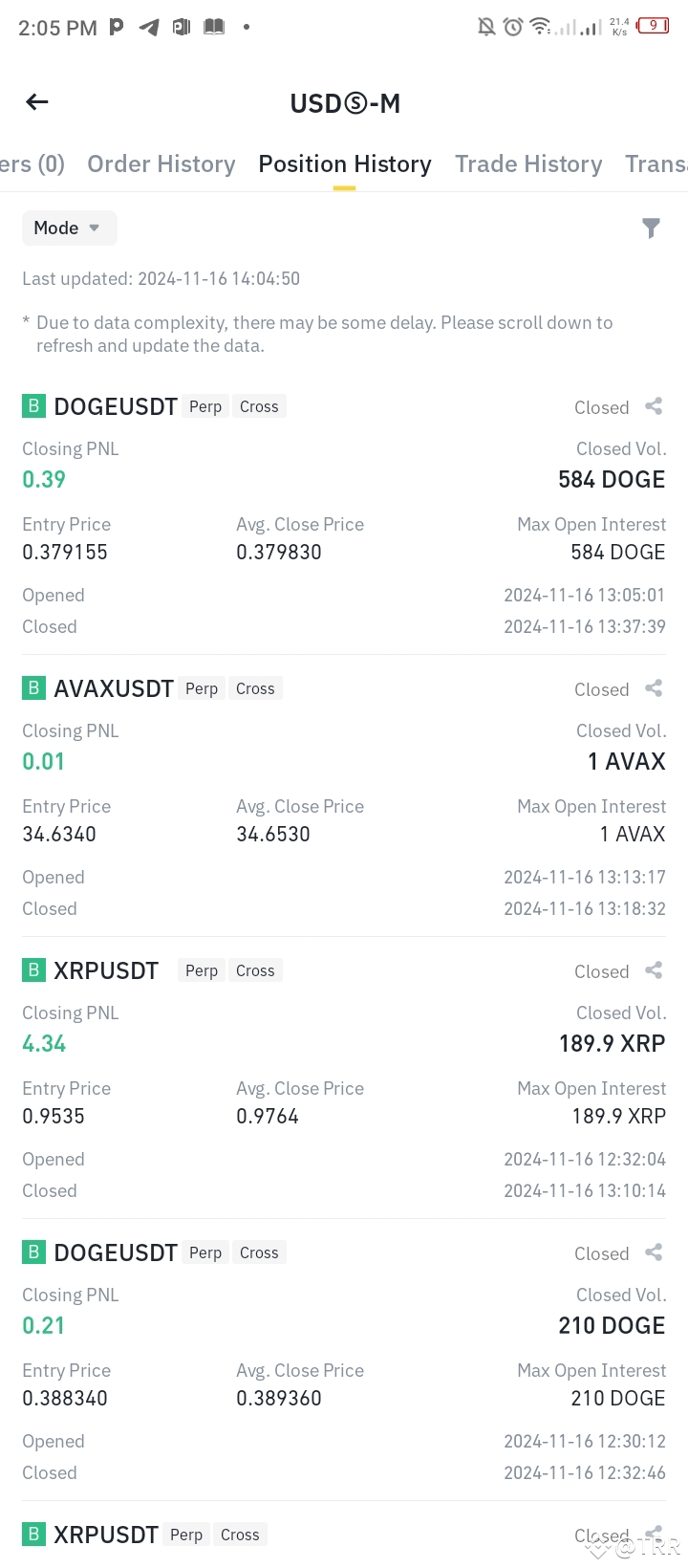
Task: Tap the battery indicator in the status bar
Action: click(x=651, y=27)
